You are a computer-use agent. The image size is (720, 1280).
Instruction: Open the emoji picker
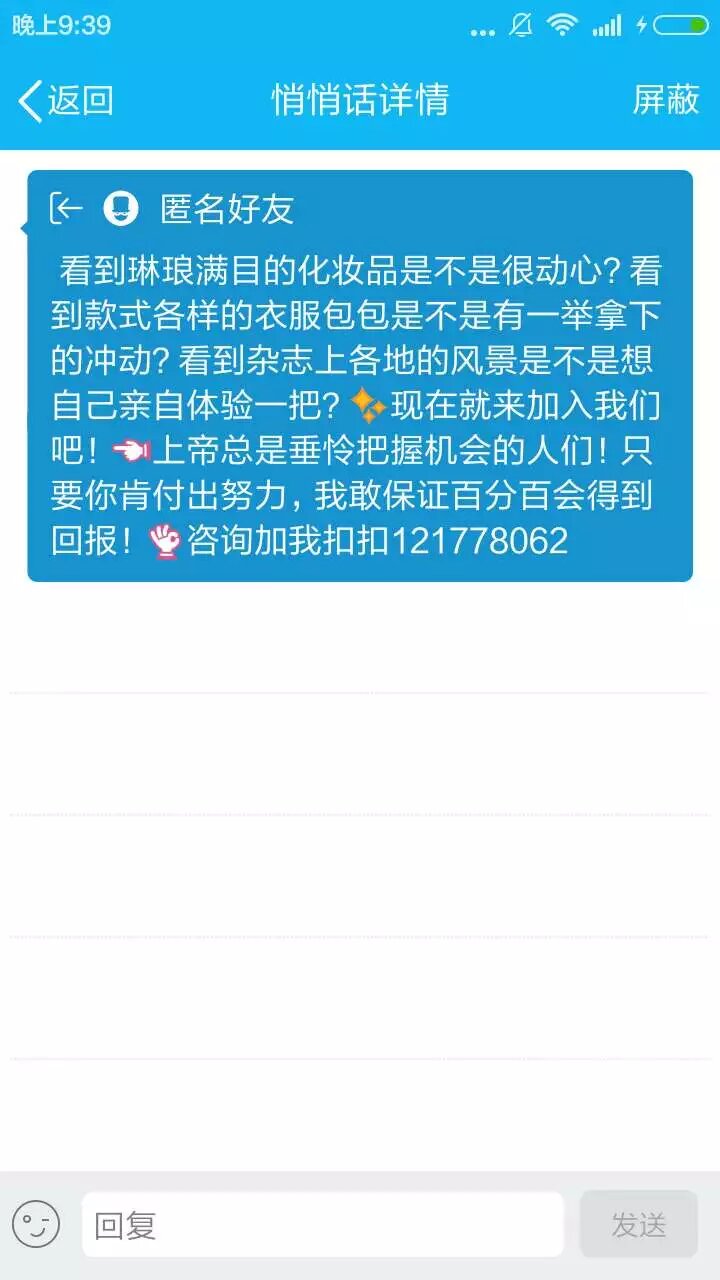(36, 1224)
